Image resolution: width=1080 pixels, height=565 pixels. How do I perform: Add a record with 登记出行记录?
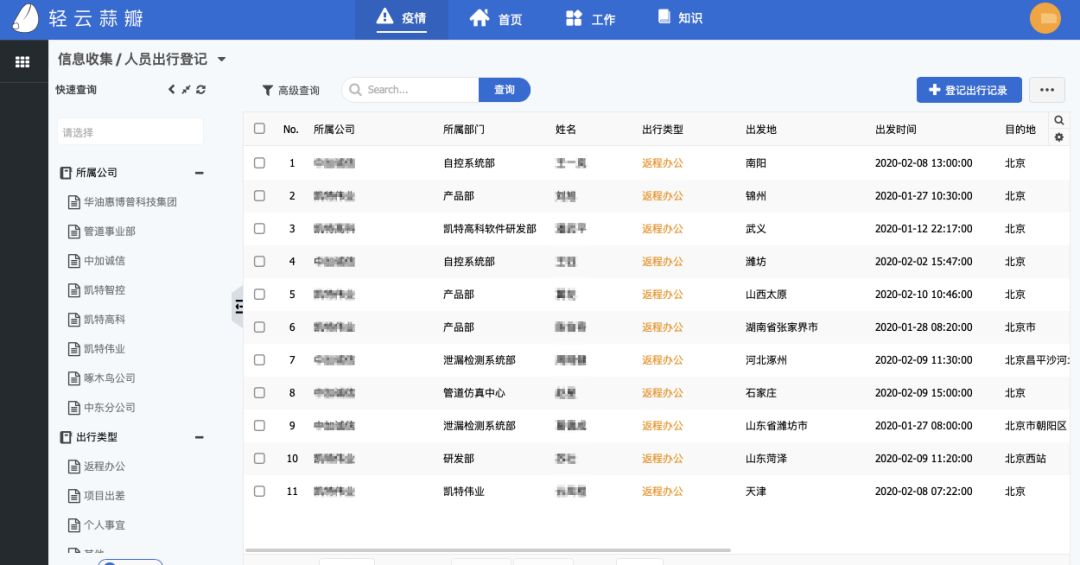point(968,90)
